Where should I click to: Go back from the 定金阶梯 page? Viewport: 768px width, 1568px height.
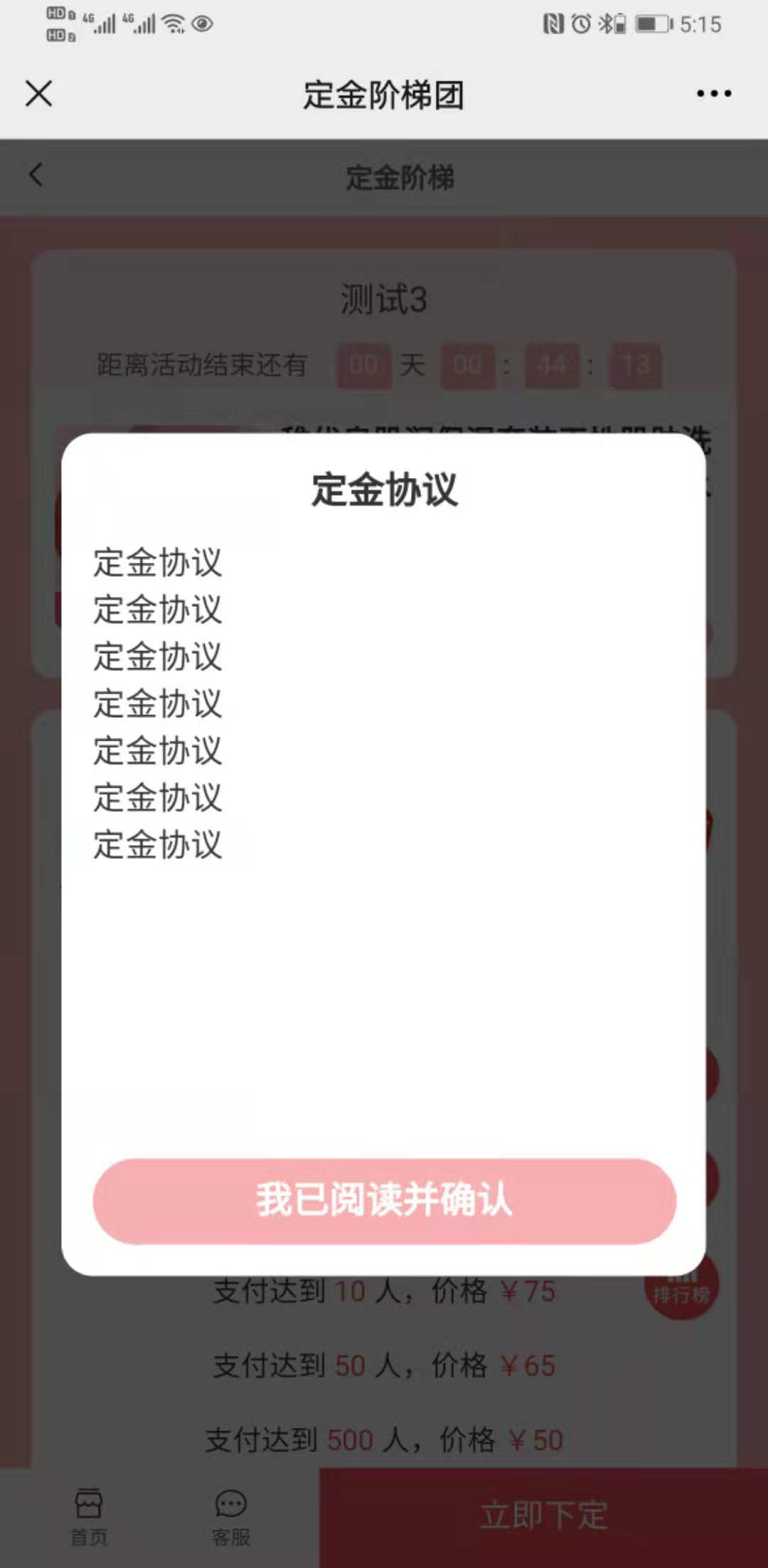pos(36,175)
